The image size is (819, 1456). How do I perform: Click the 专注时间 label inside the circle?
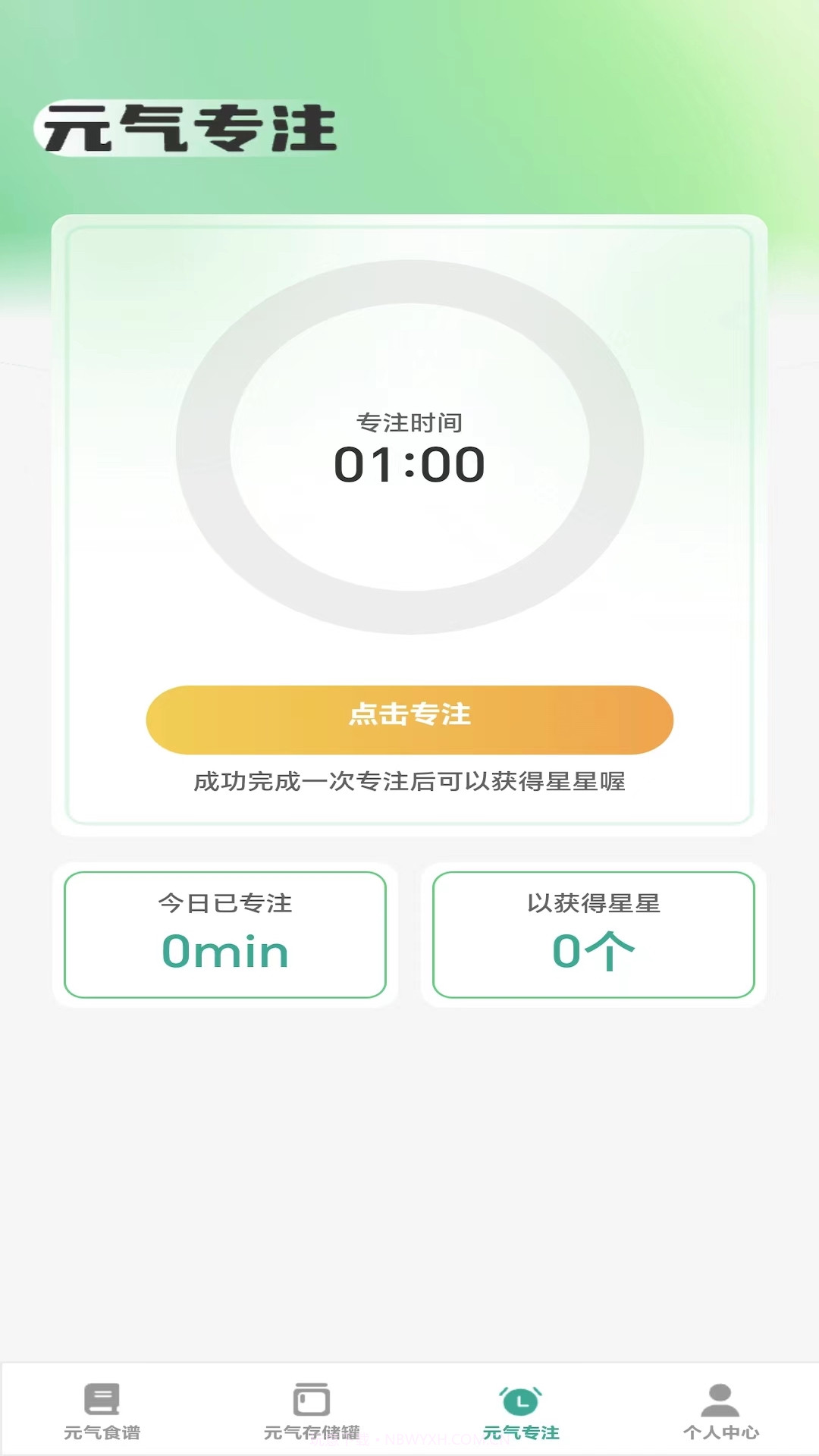pos(409,422)
